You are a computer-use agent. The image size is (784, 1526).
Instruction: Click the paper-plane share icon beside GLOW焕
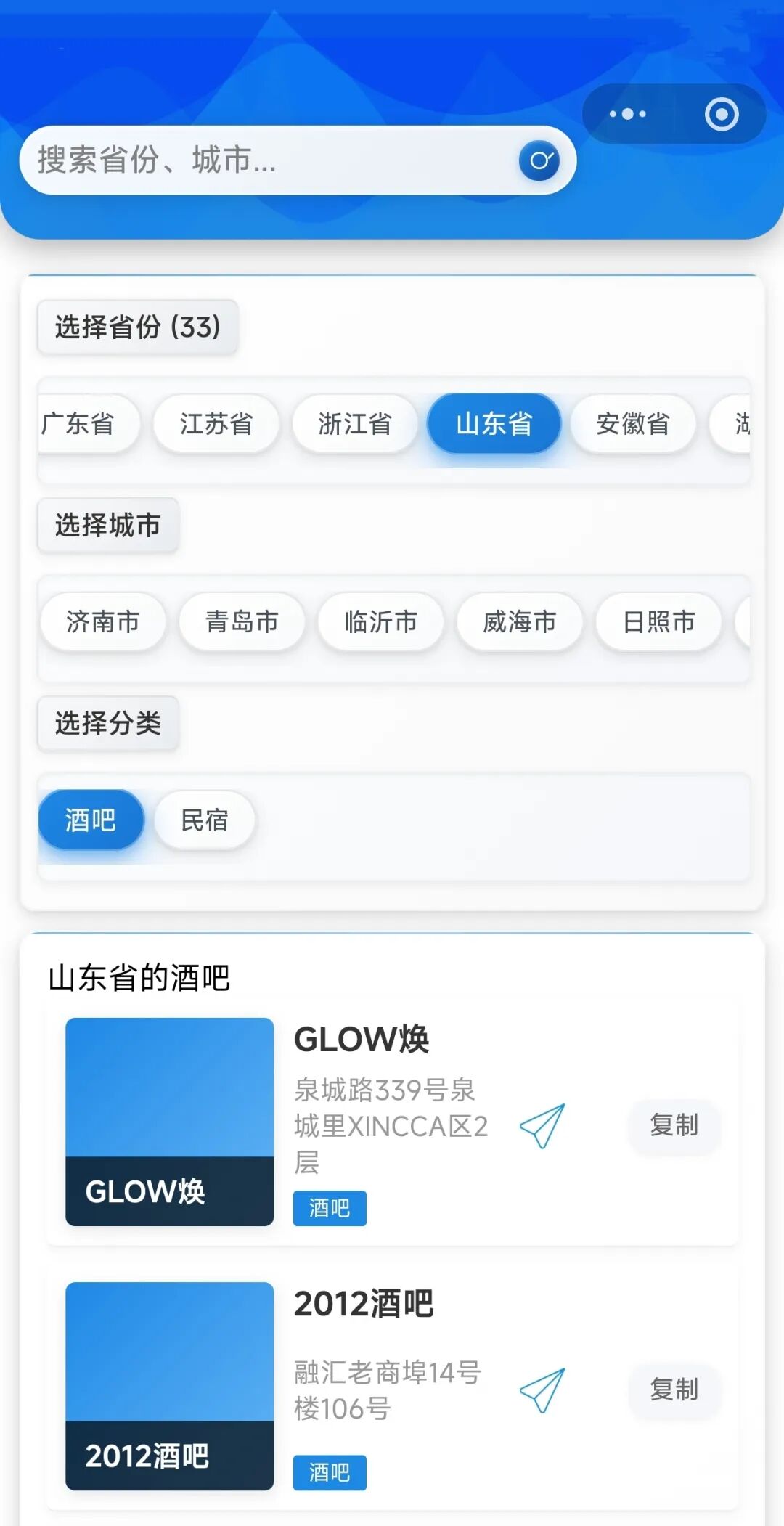point(541,1126)
